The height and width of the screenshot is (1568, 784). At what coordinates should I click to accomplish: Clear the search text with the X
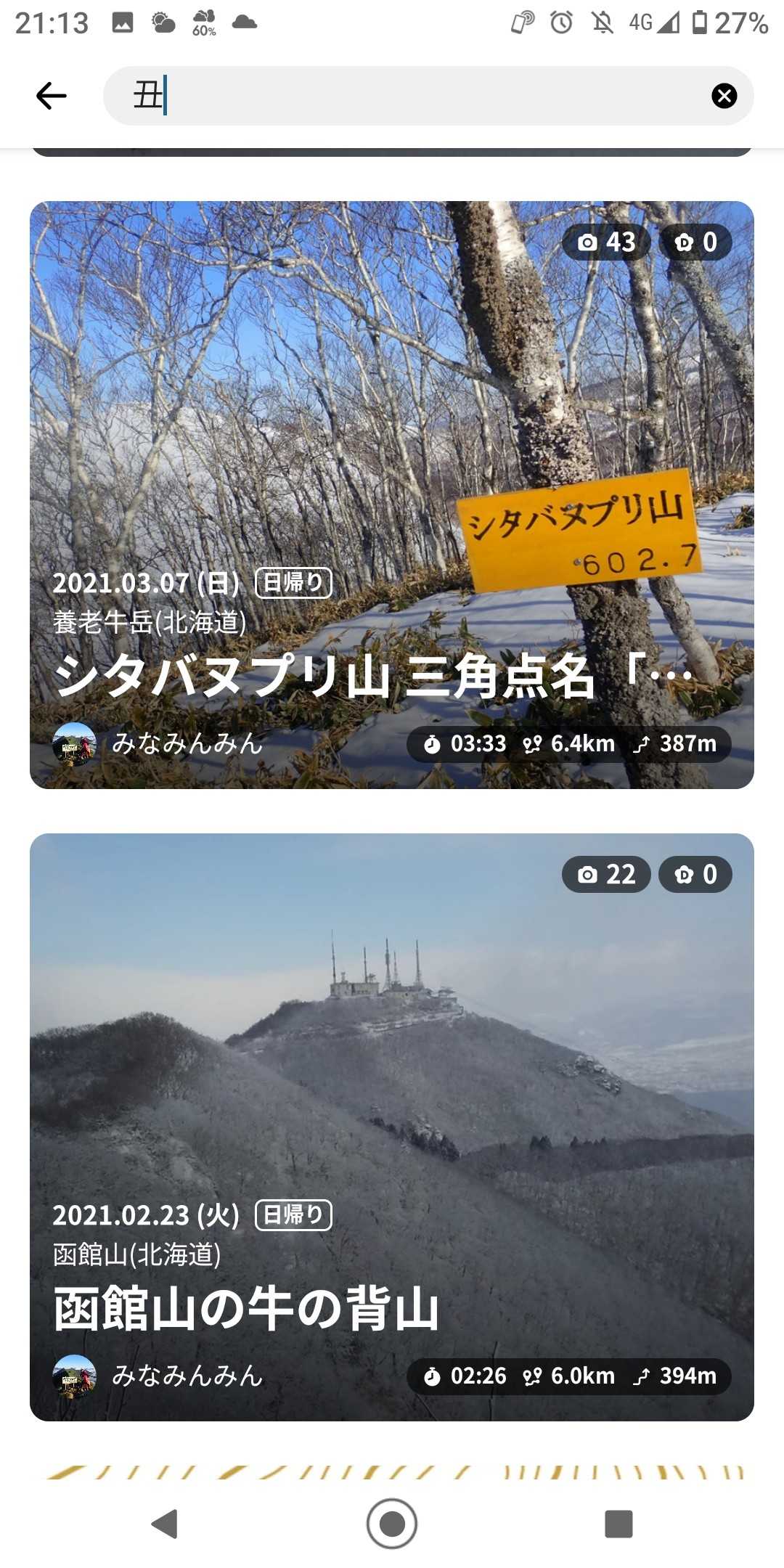coord(724,96)
